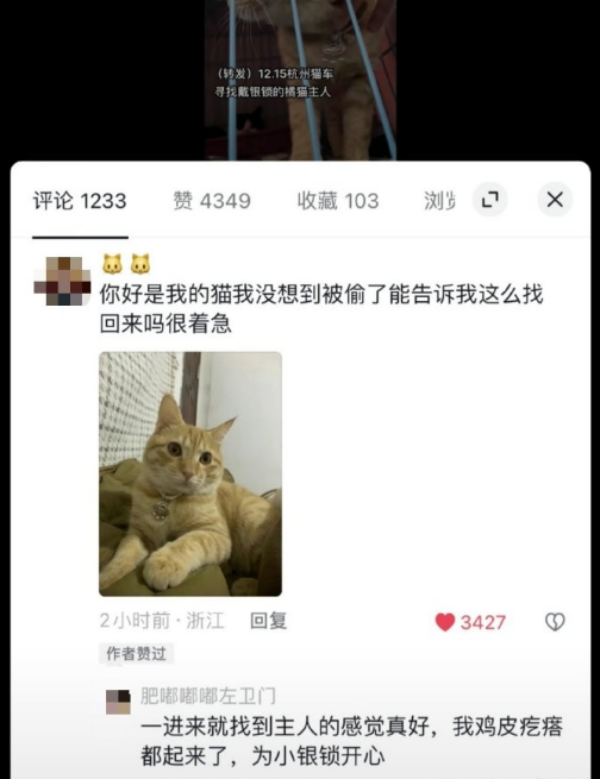Switch to the 评论 1233 tab
Viewport: 600px width, 779px height.
80,201
